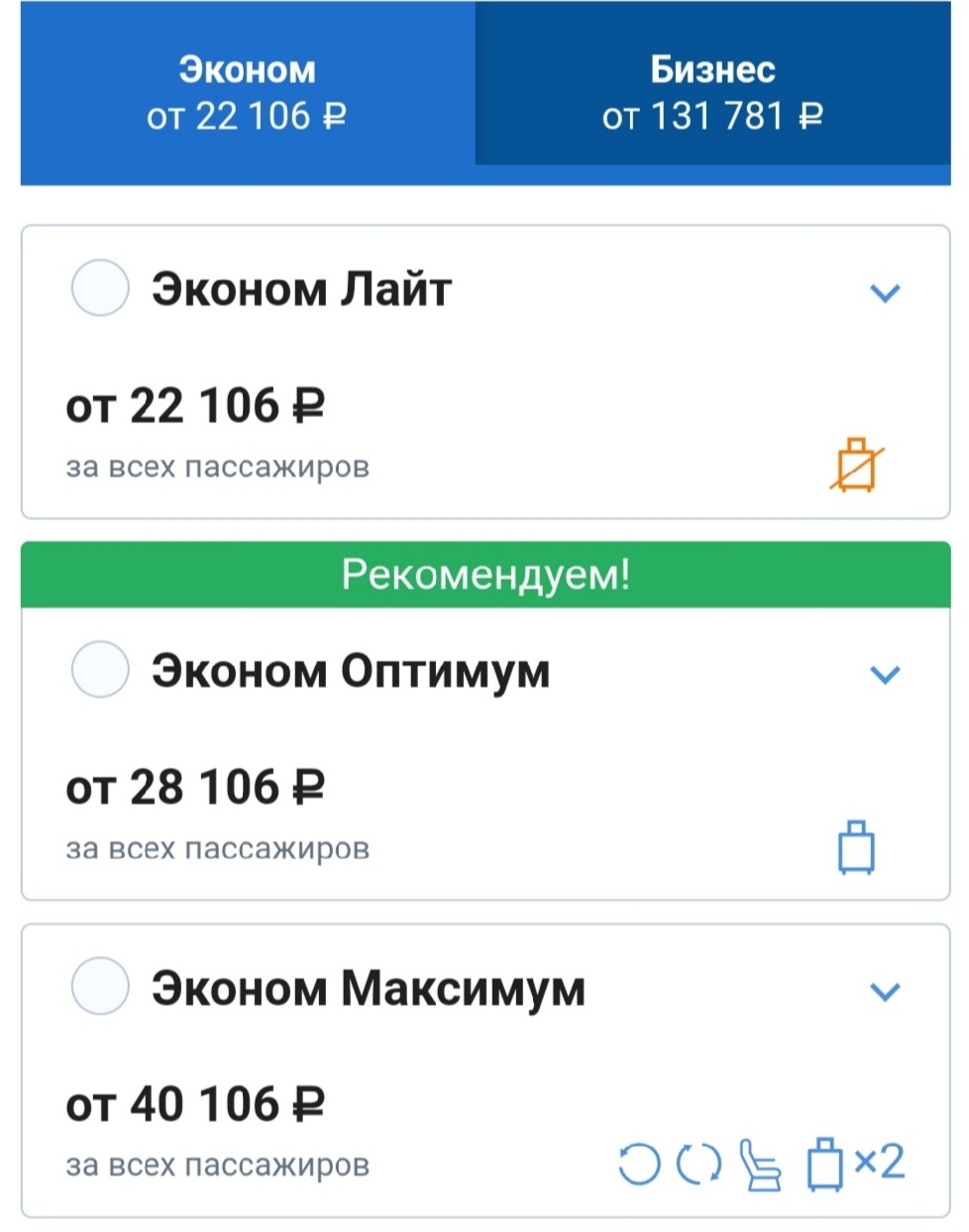Select the Эконом Оптимум radio button

[100, 669]
